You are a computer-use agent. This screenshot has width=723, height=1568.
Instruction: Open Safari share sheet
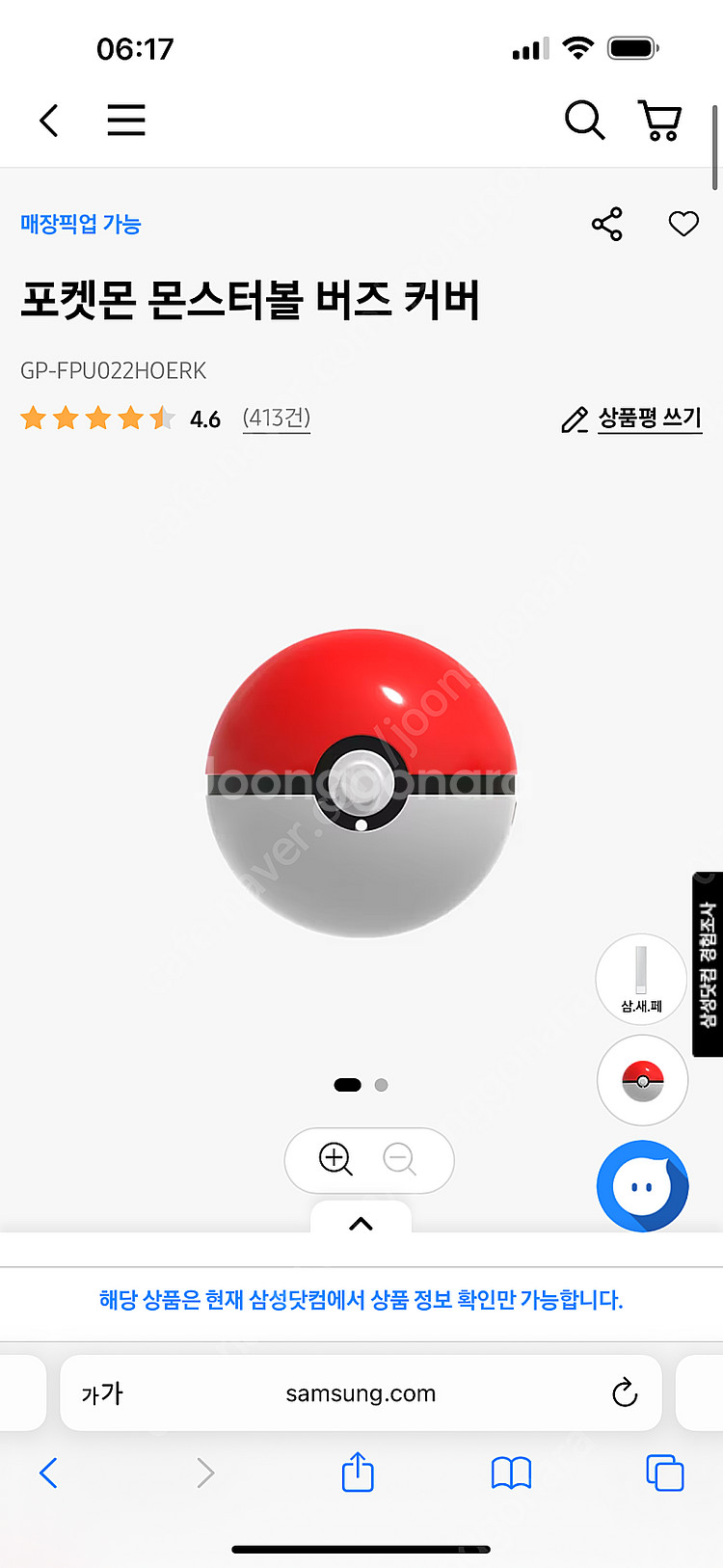click(358, 1473)
